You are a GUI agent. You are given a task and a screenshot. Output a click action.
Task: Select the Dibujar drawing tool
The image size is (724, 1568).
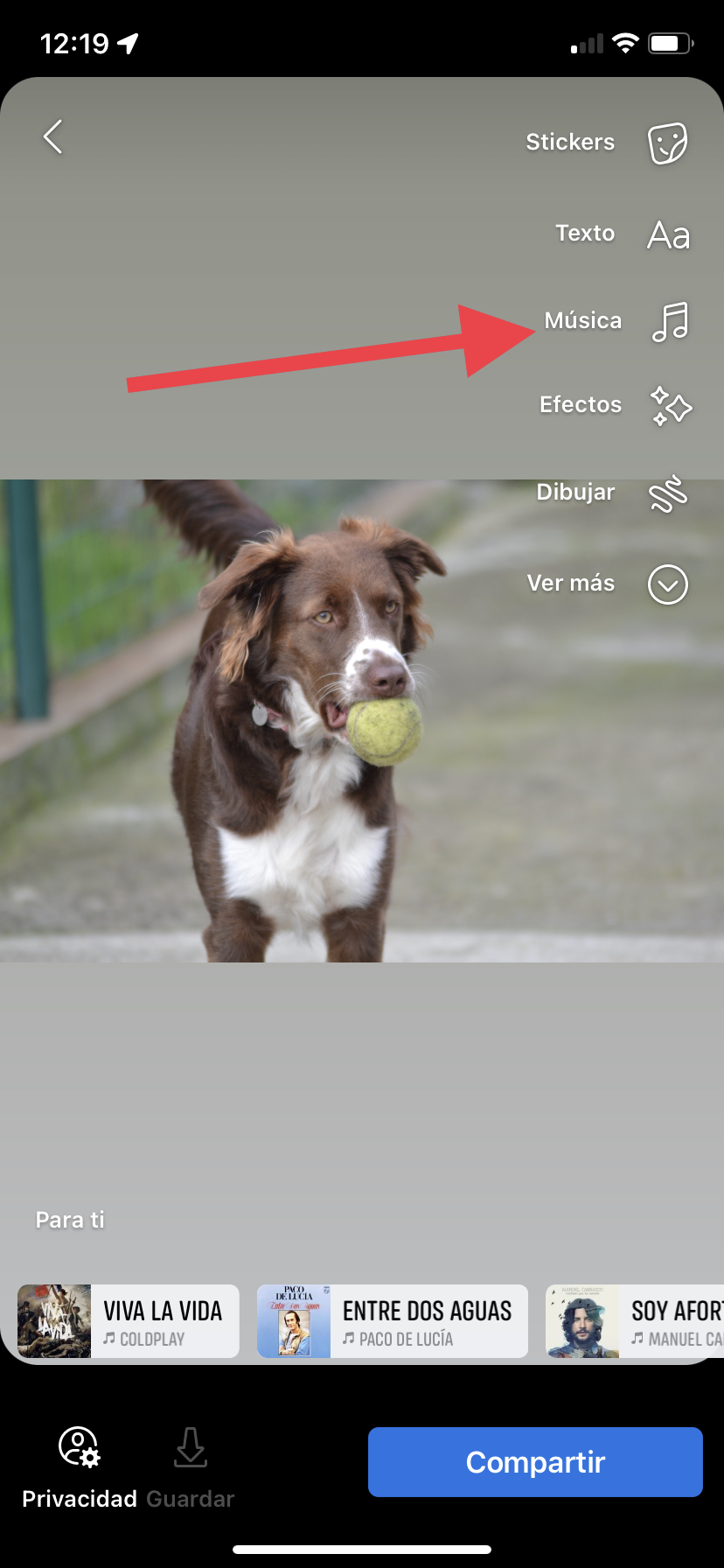(x=667, y=494)
